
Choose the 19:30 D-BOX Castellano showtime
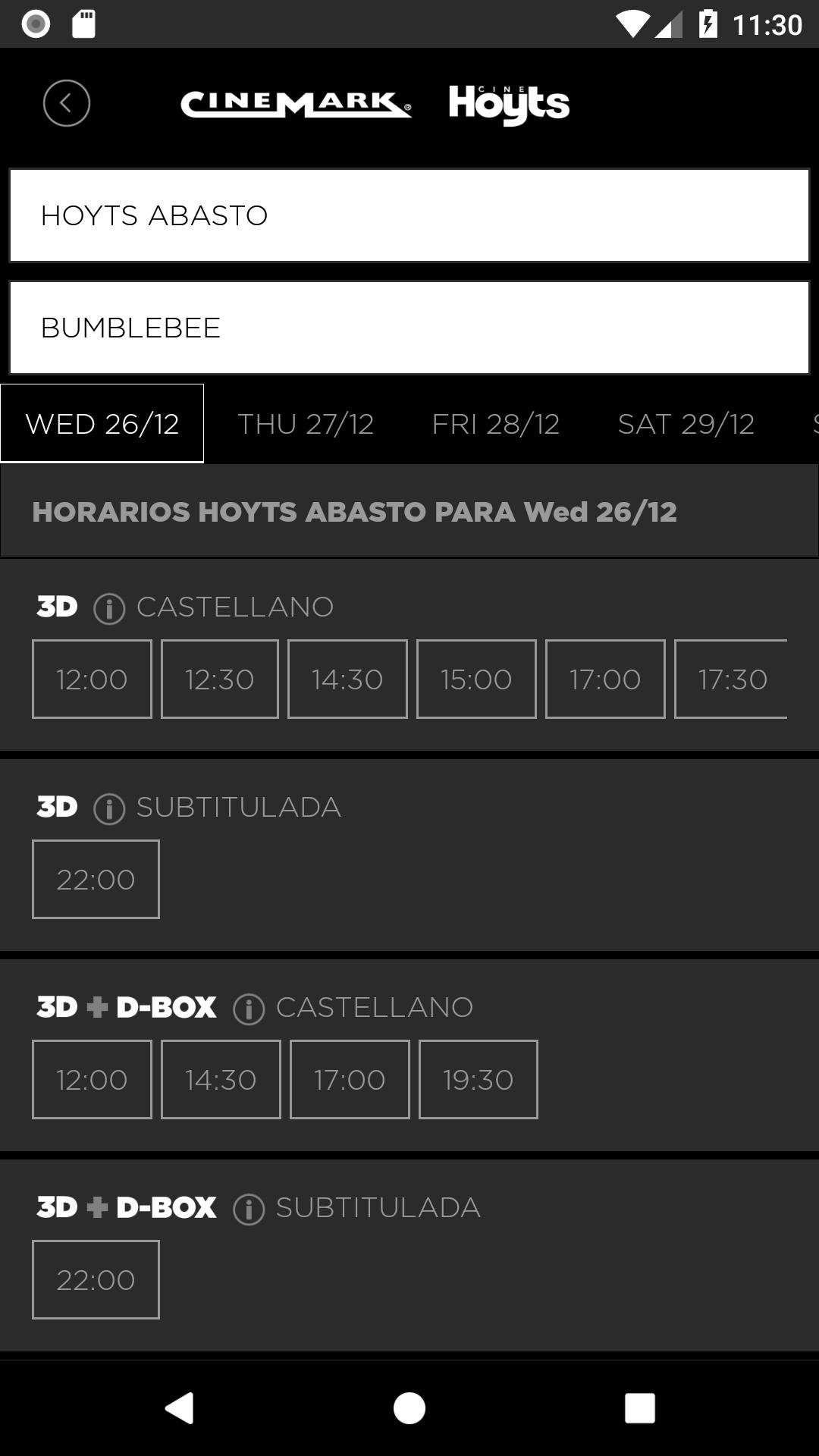click(x=478, y=1079)
